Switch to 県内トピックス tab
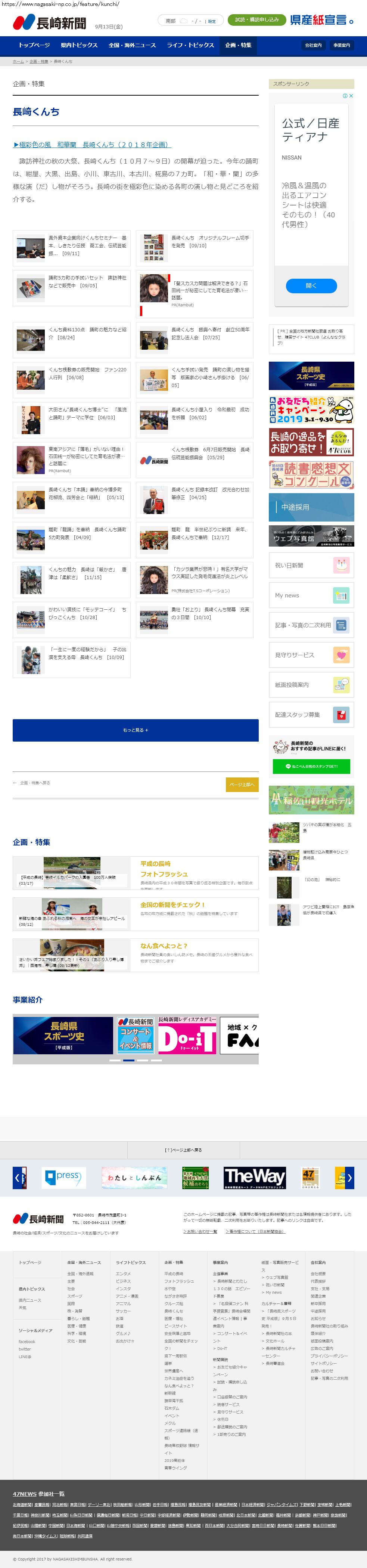The height and width of the screenshot is (1568, 367). pyautogui.click(x=79, y=46)
